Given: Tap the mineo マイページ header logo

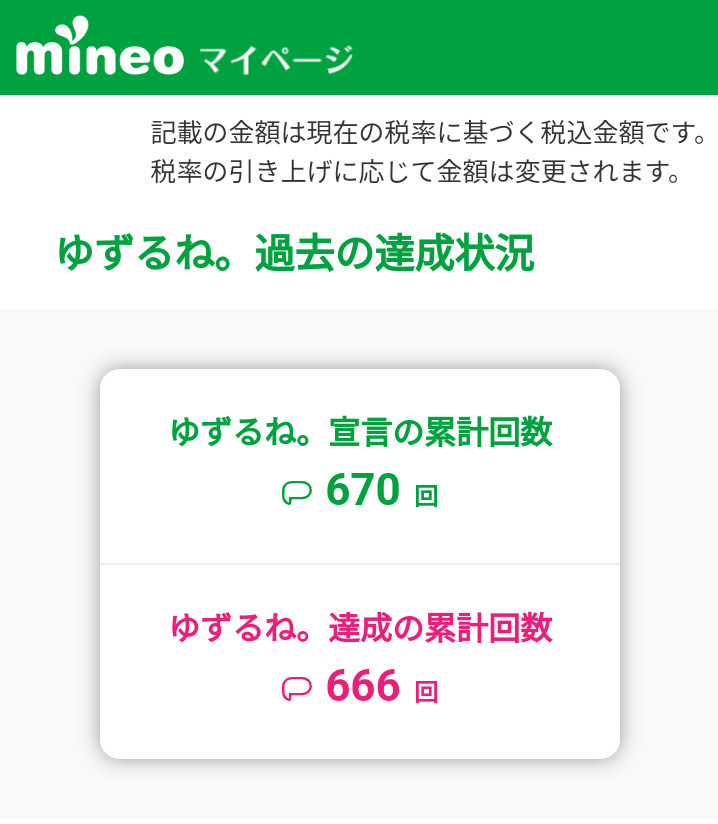Looking at the screenshot, I should pyautogui.click(x=184, y=46).
